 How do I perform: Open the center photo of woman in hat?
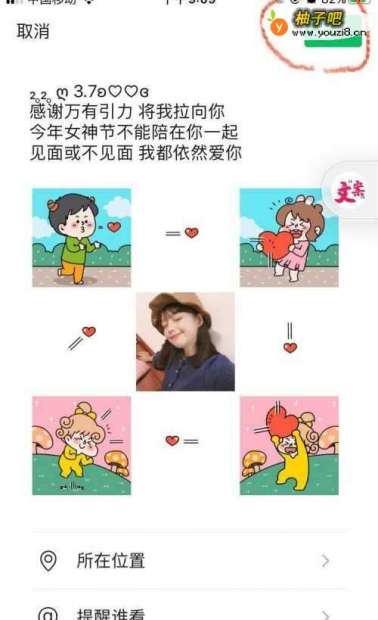coord(185,342)
